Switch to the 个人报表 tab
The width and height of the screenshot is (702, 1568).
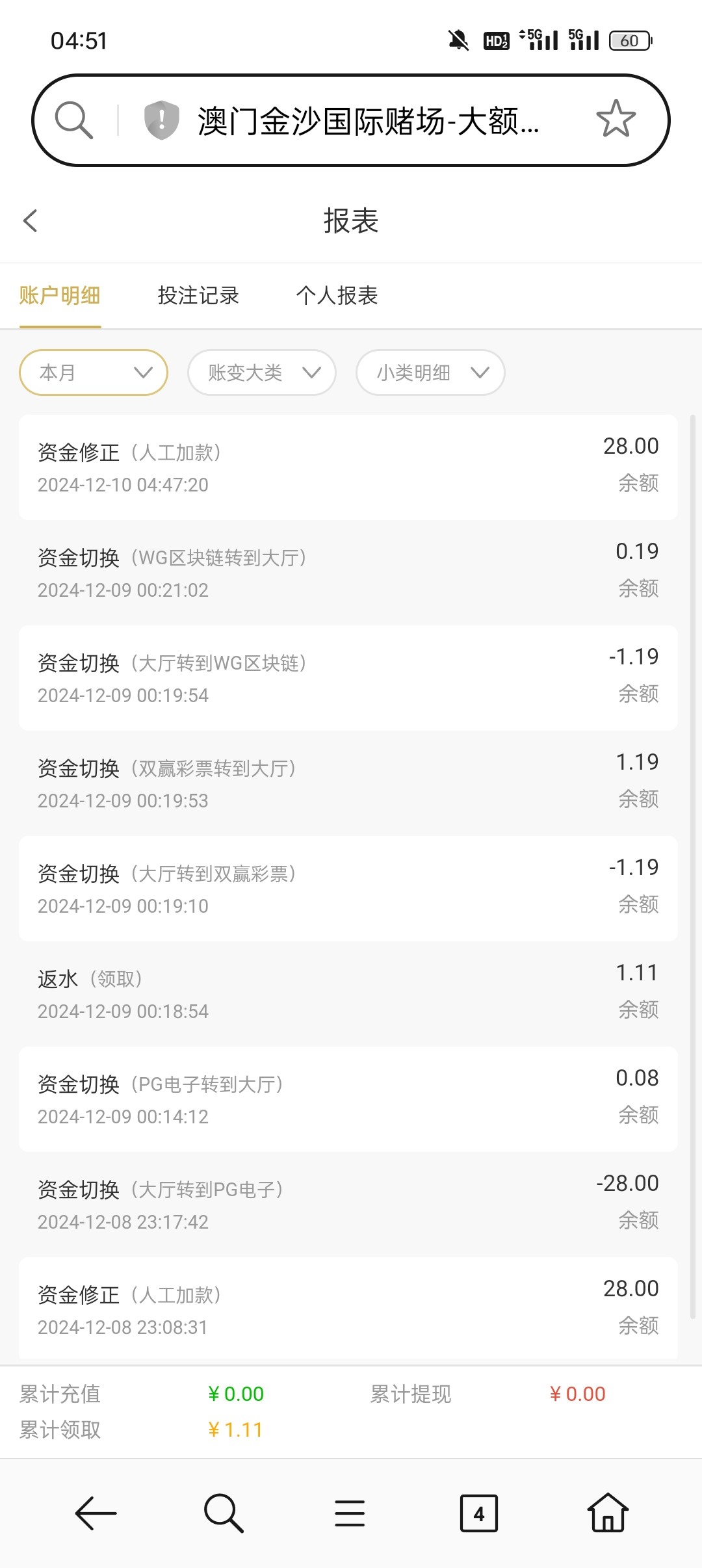pyautogui.click(x=337, y=295)
